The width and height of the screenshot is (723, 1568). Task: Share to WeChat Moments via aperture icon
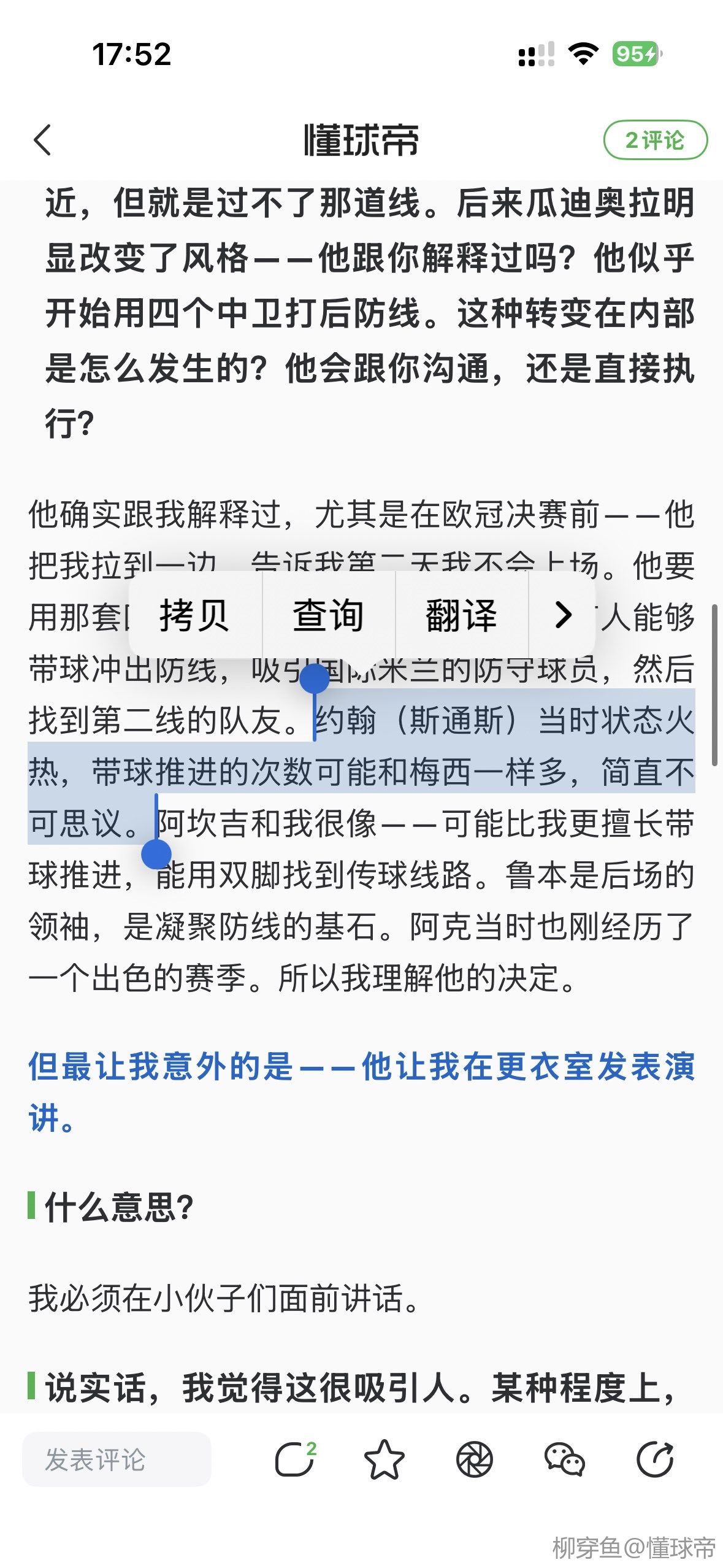475,1459
